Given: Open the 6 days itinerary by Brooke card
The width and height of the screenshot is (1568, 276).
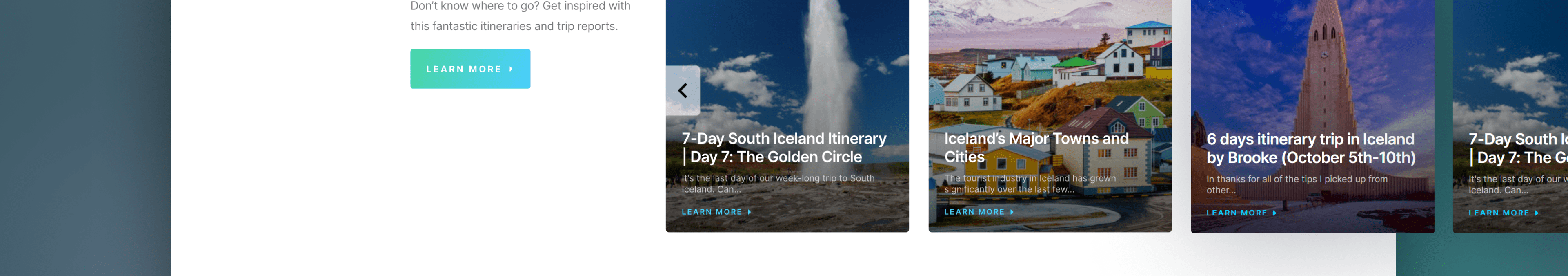Looking at the screenshot, I should point(1310,148).
